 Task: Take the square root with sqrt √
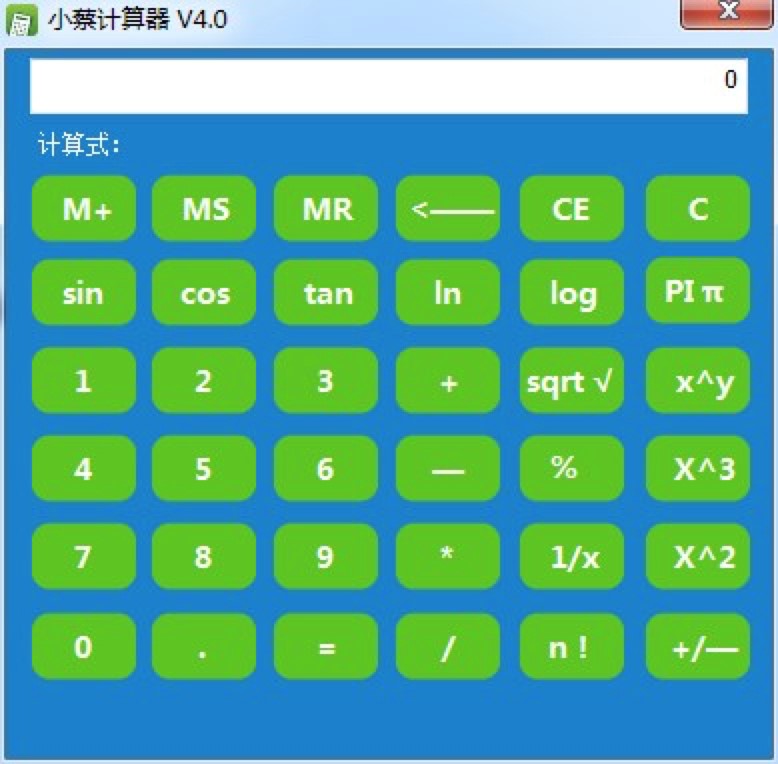(x=571, y=381)
